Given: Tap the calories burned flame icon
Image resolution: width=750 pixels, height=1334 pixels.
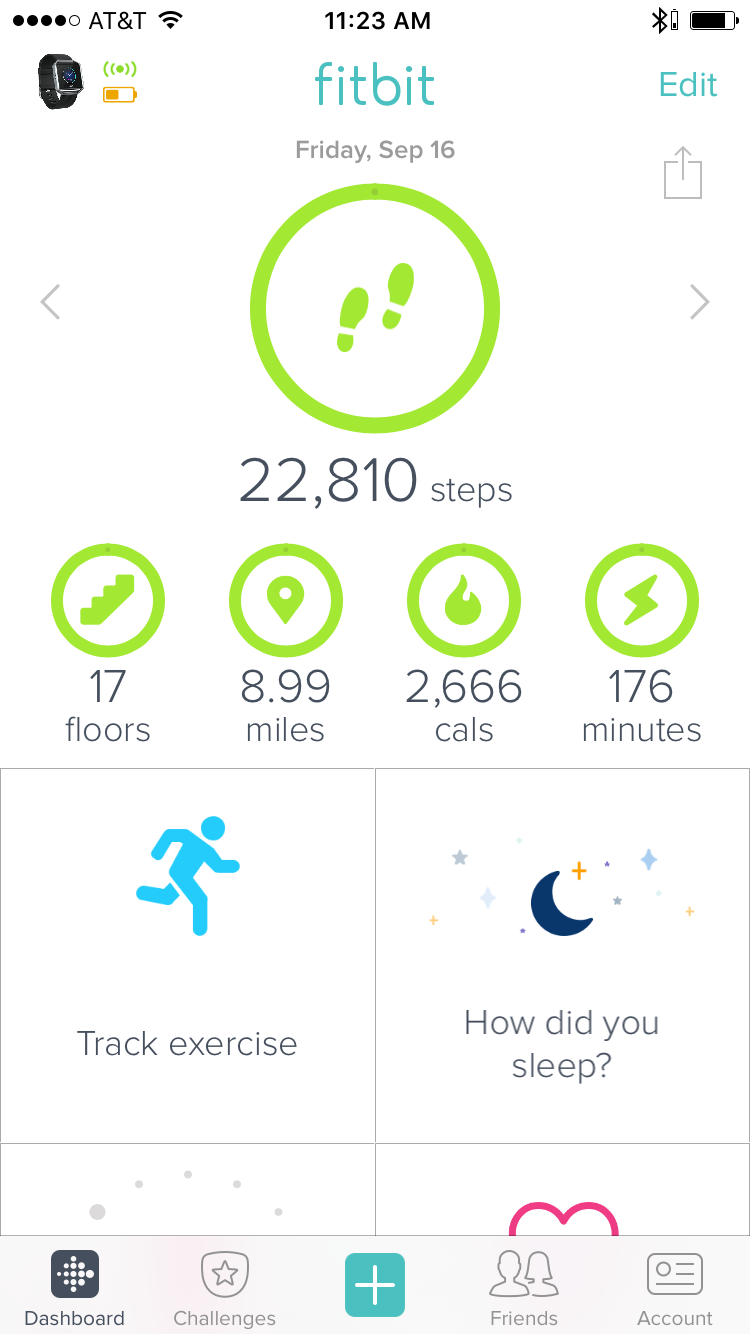Looking at the screenshot, I should tap(463, 600).
